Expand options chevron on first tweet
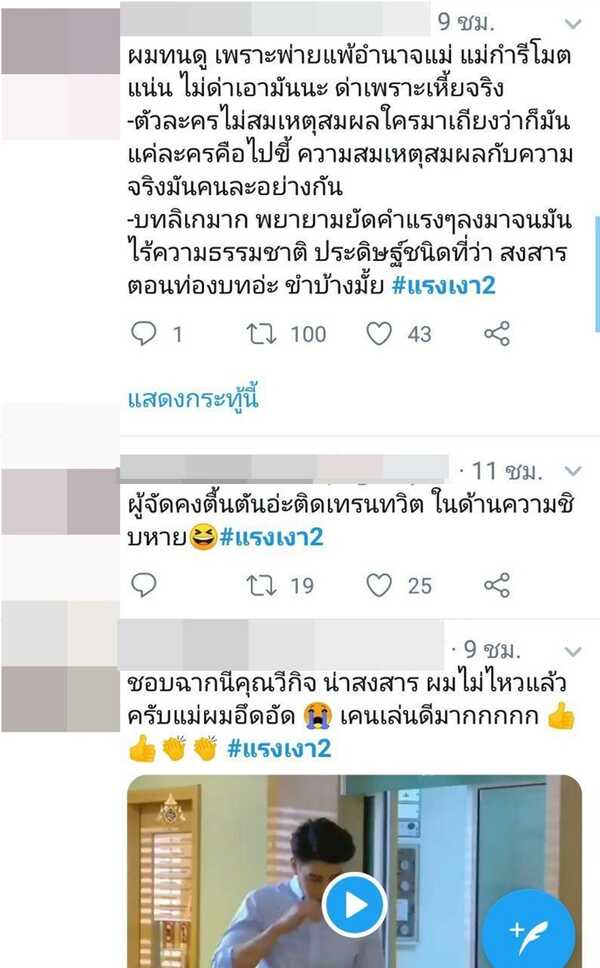 coord(573,22)
